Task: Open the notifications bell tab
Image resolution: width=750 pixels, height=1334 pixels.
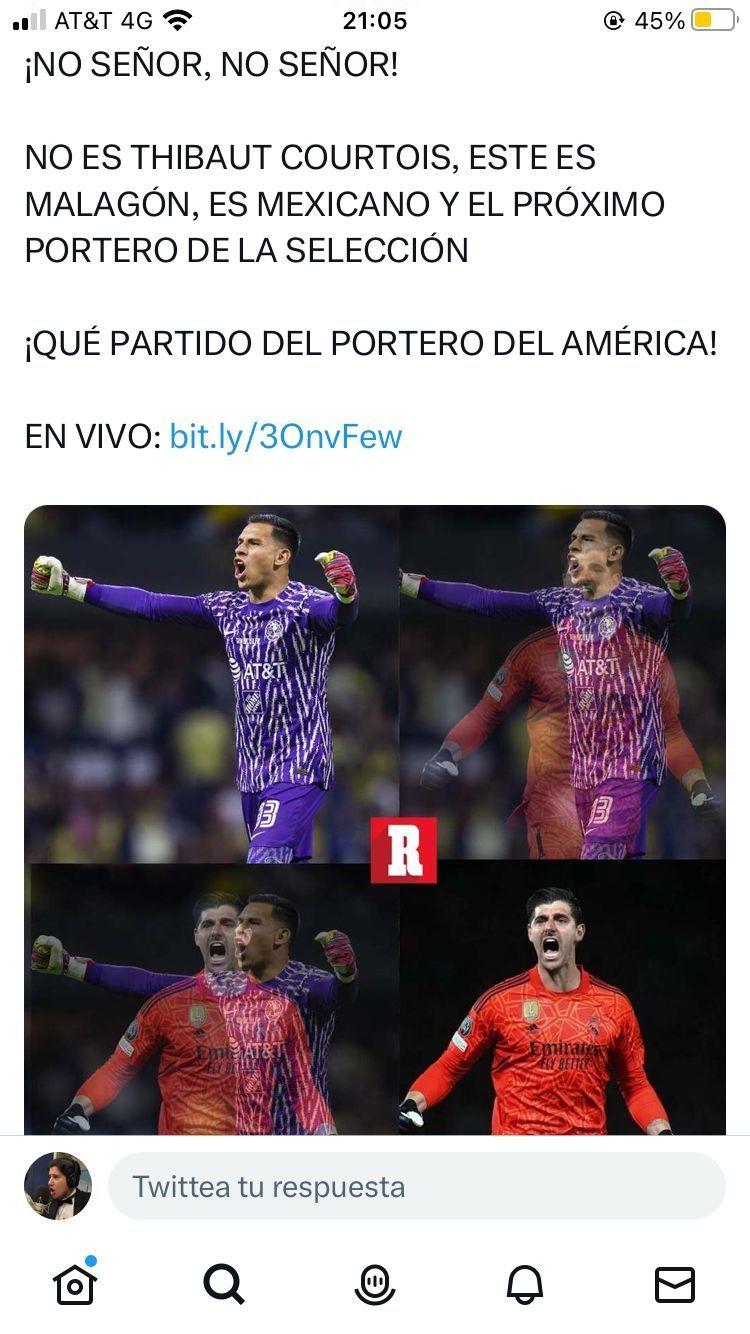Action: [x=525, y=1285]
